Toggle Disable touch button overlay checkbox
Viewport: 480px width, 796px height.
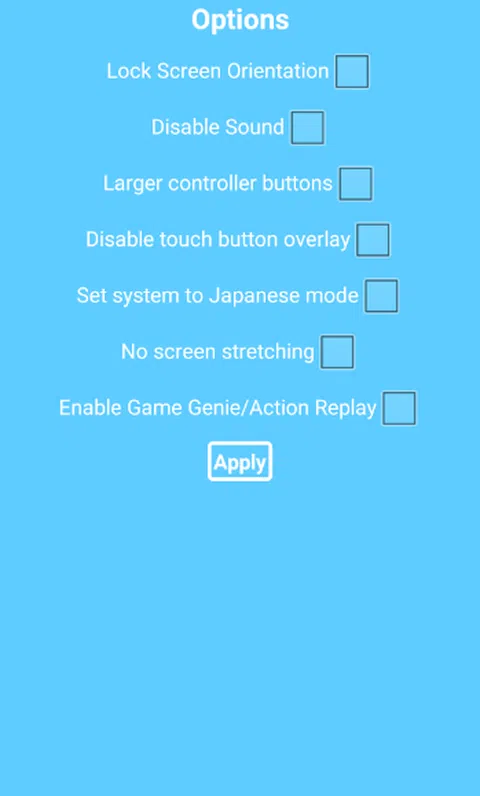pyautogui.click(x=373, y=240)
